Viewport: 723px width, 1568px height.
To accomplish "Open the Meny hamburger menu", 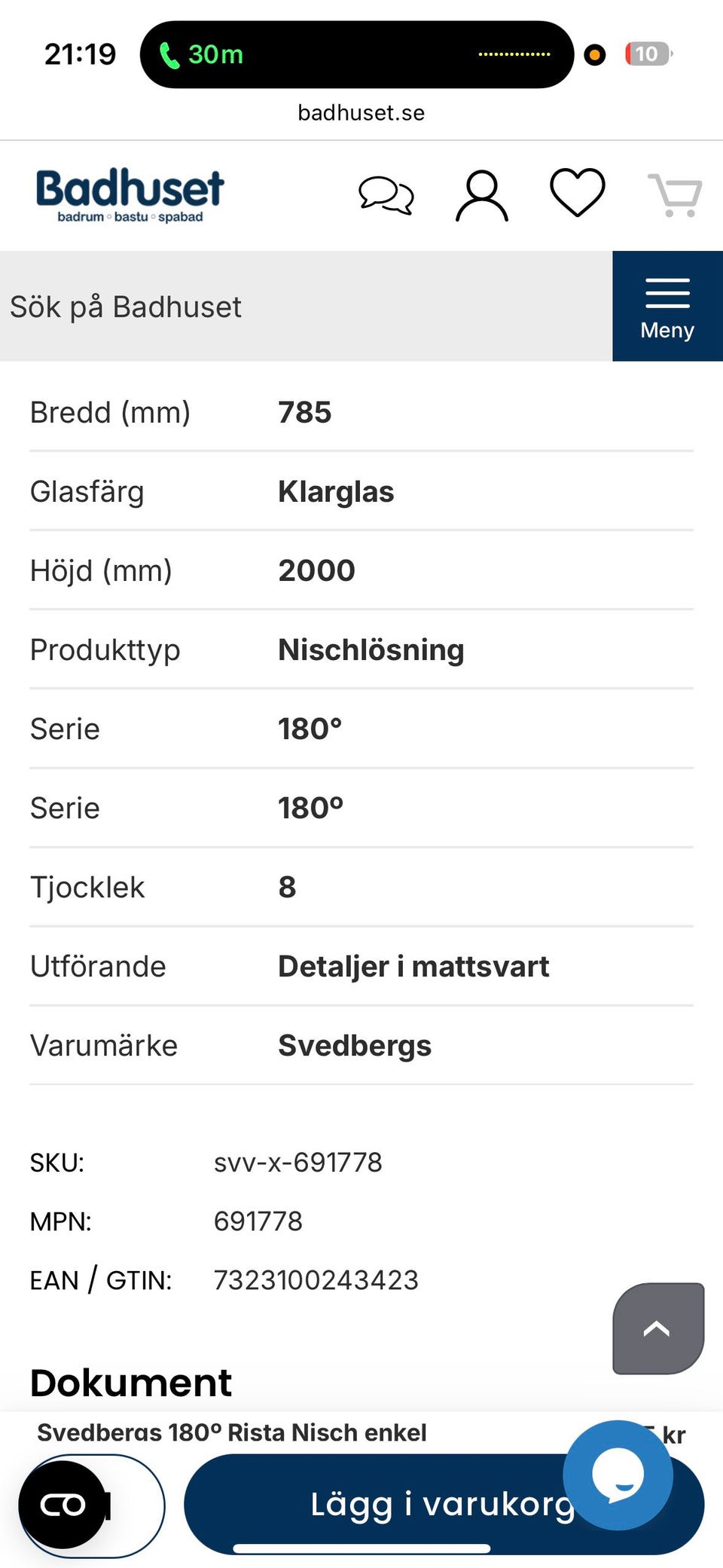I will click(667, 306).
